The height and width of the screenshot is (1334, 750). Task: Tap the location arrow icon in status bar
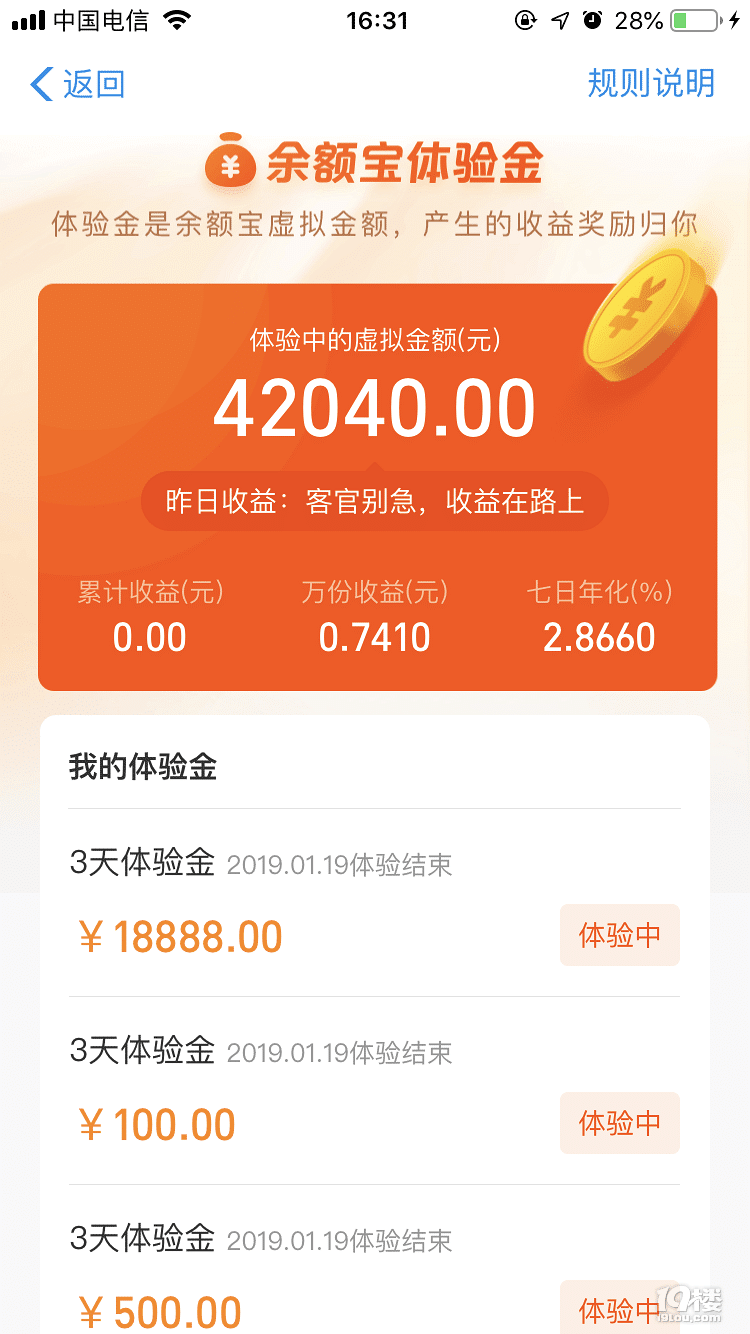click(559, 19)
